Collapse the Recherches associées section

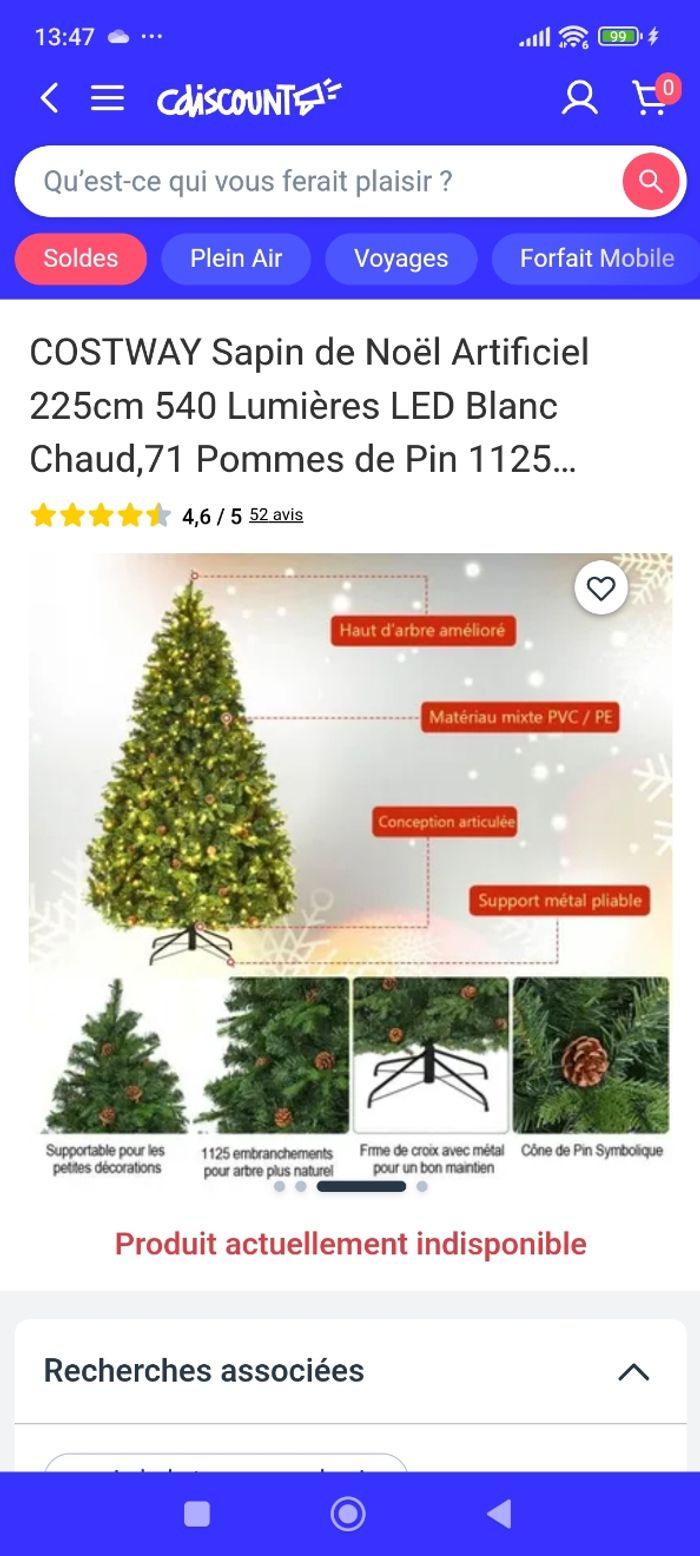tap(633, 1371)
